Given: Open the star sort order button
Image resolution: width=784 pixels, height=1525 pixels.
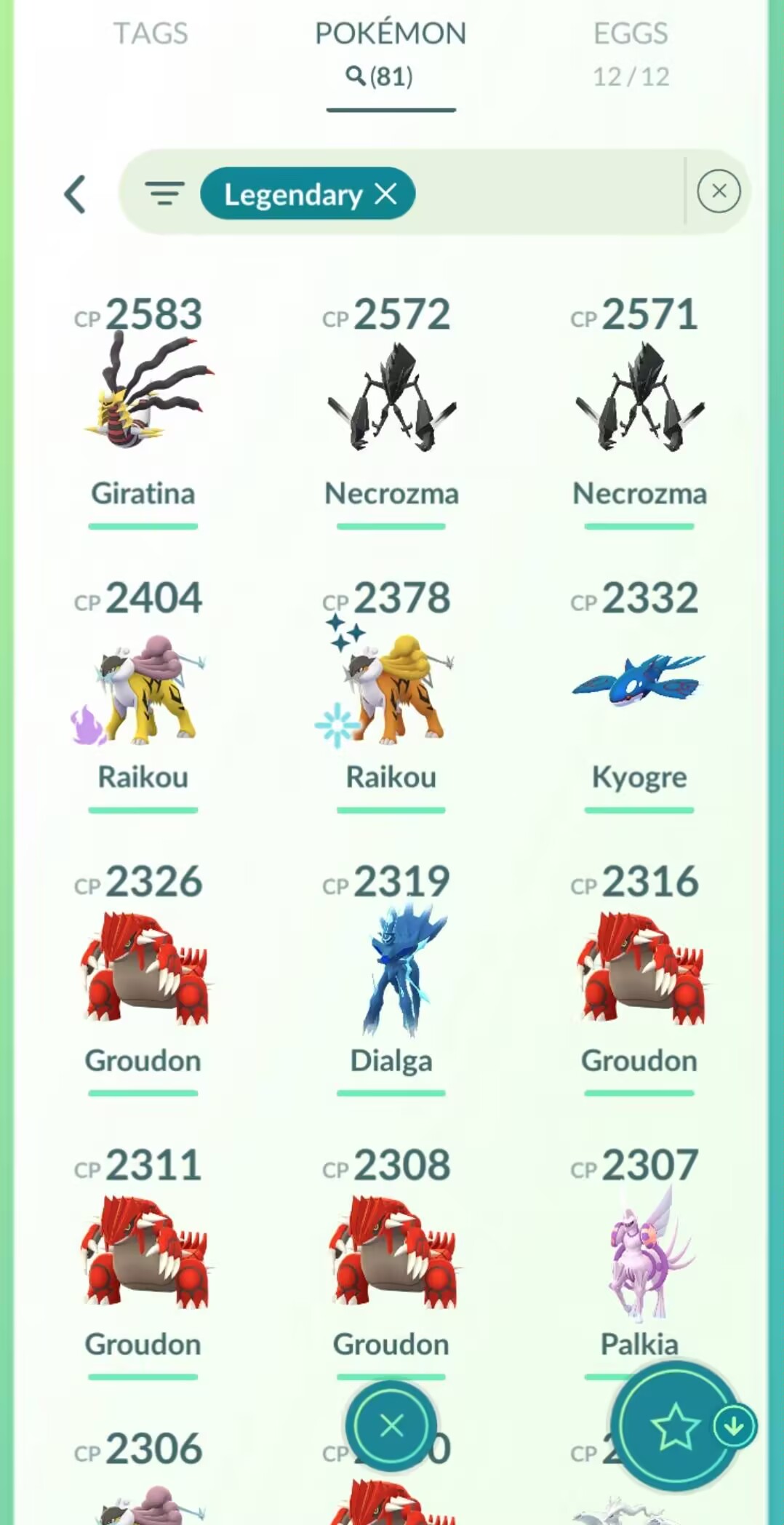Looking at the screenshot, I should click(675, 1427).
